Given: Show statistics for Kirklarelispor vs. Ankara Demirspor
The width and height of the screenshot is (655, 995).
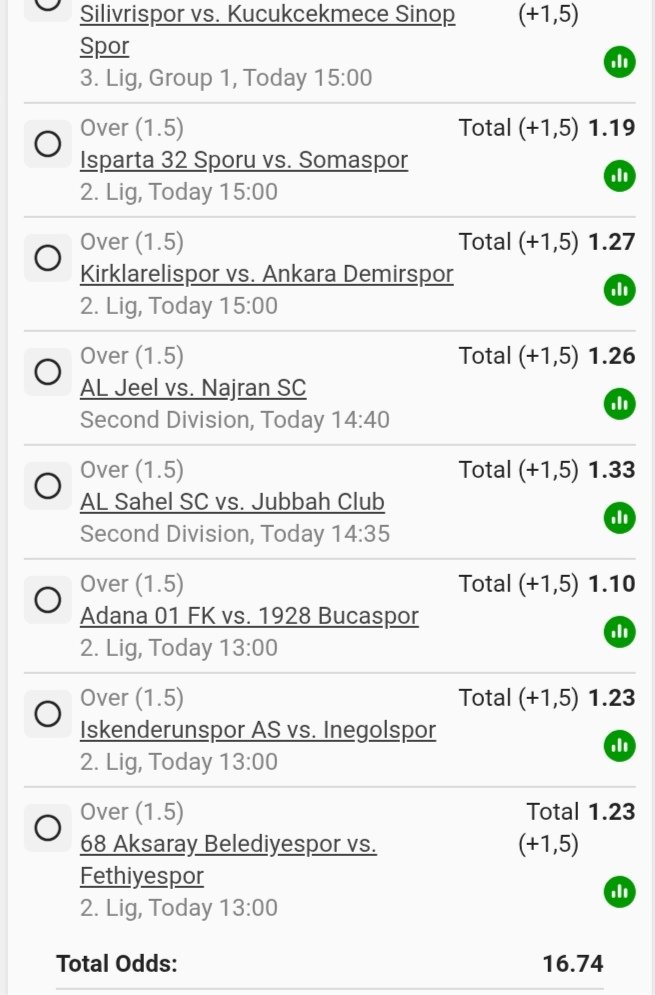Looking at the screenshot, I should point(619,290).
